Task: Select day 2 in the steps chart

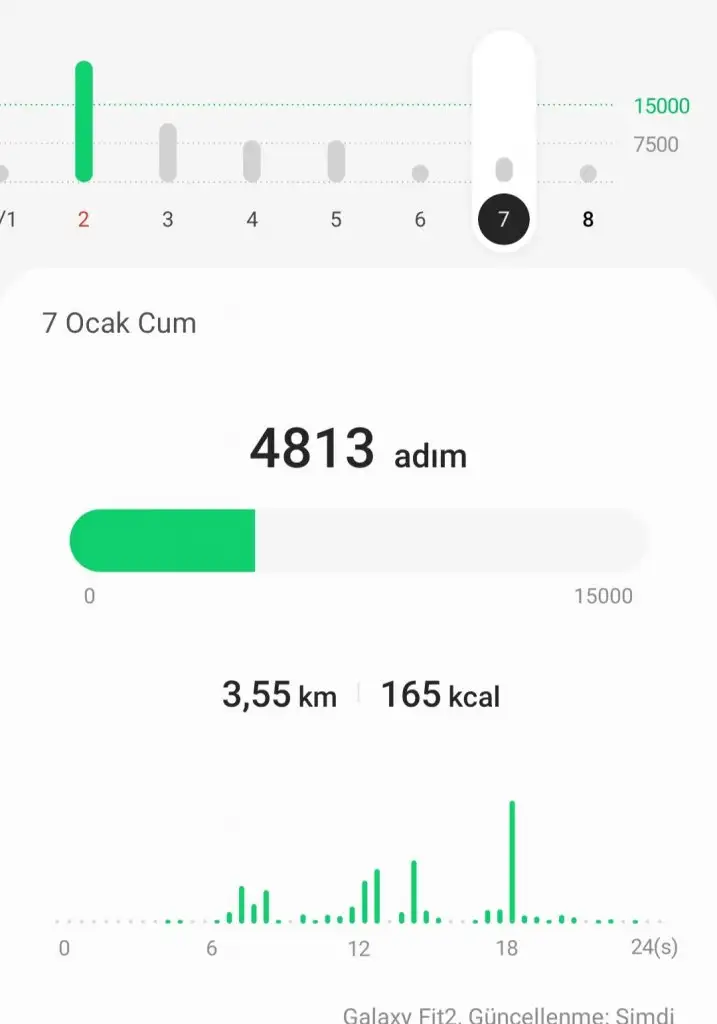Action: 84,219
